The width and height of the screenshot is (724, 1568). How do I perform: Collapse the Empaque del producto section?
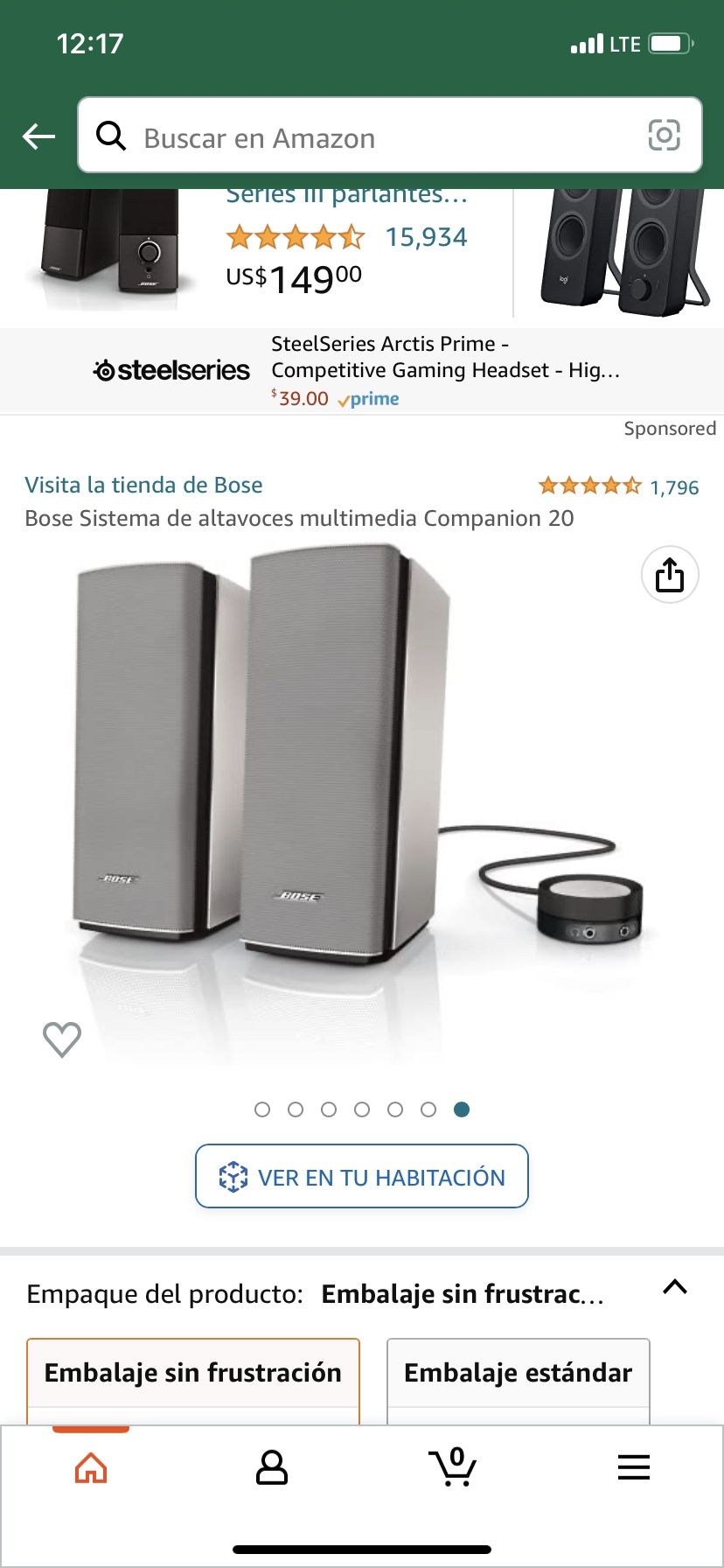674,1286
